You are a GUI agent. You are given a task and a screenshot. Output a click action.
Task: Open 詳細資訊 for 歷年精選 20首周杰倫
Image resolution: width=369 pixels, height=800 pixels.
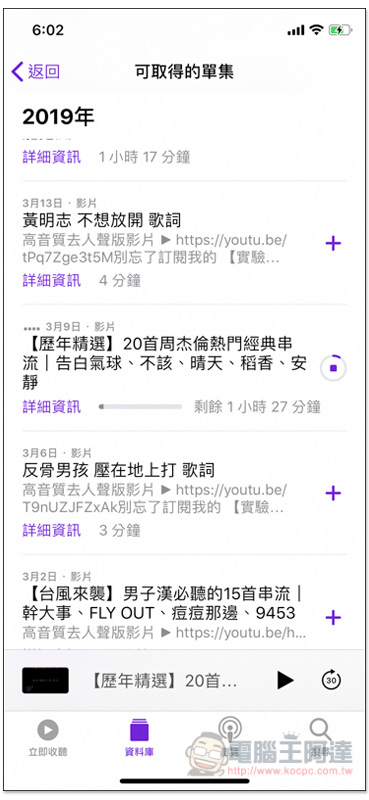[52, 406]
